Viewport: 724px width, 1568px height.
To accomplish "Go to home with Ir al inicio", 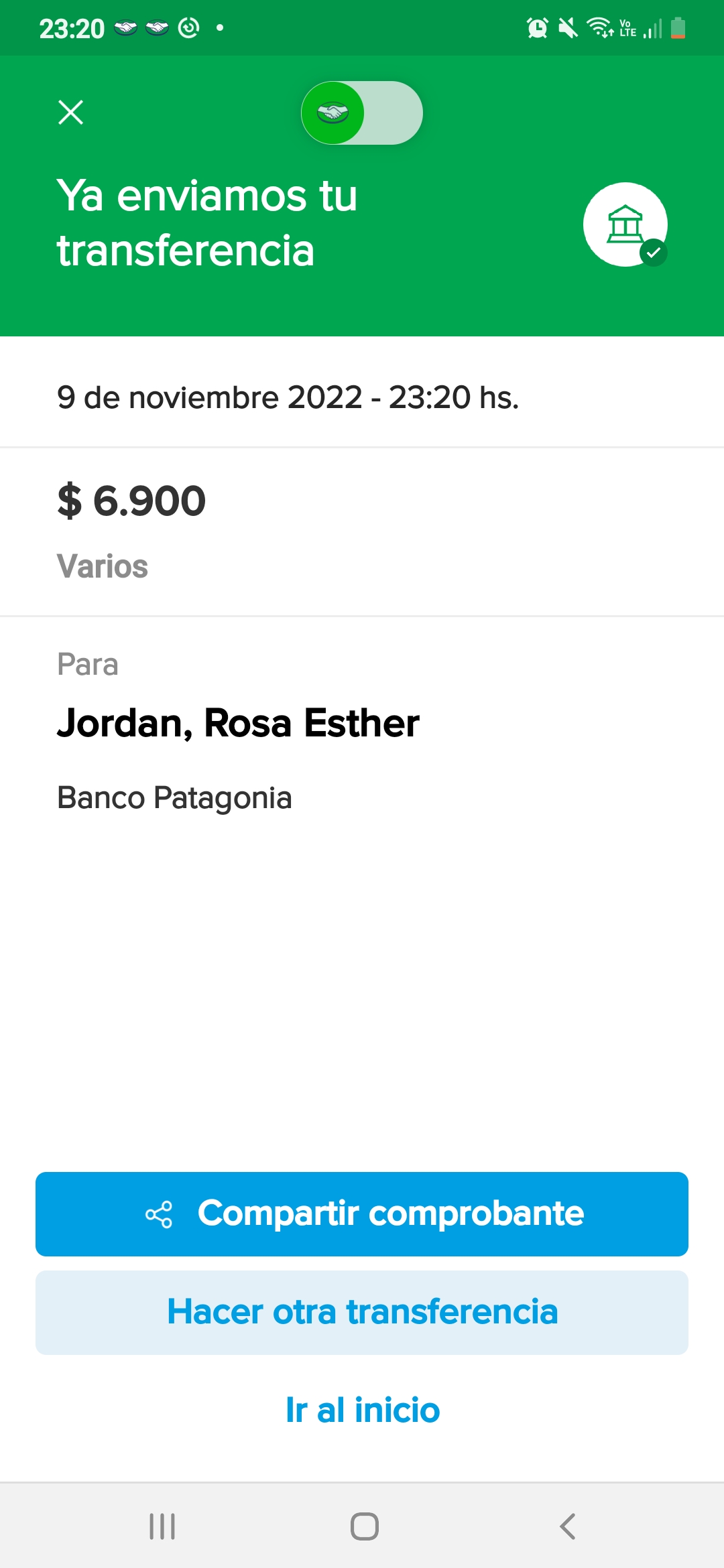I will pyautogui.click(x=362, y=1410).
